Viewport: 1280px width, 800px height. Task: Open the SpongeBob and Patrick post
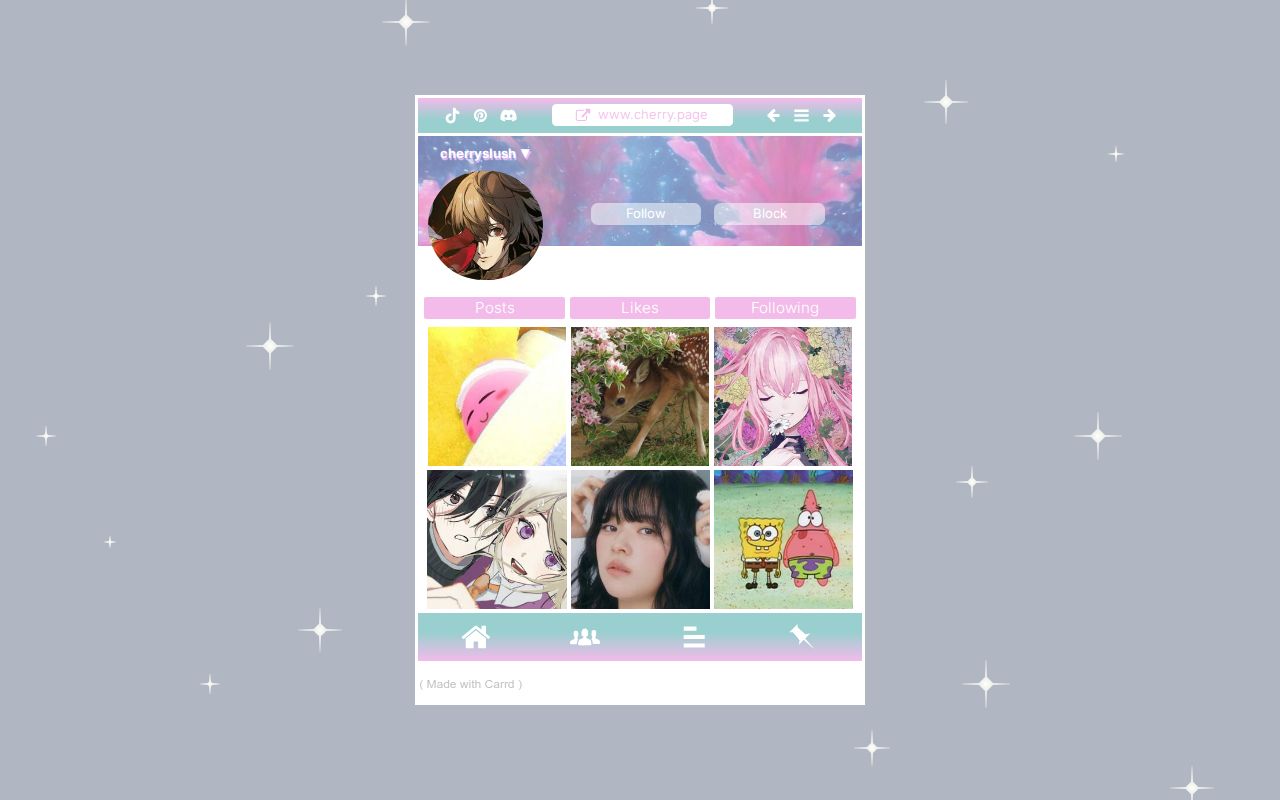pyautogui.click(x=783, y=540)
